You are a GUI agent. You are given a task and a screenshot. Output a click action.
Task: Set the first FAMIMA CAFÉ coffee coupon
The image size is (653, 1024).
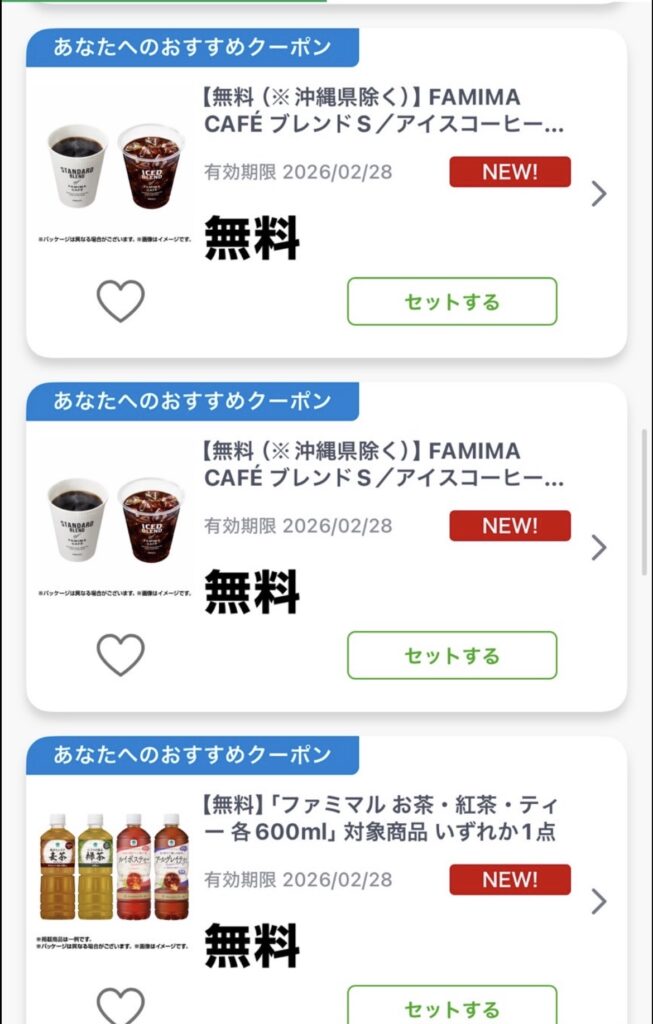click(x=451, y=301)
